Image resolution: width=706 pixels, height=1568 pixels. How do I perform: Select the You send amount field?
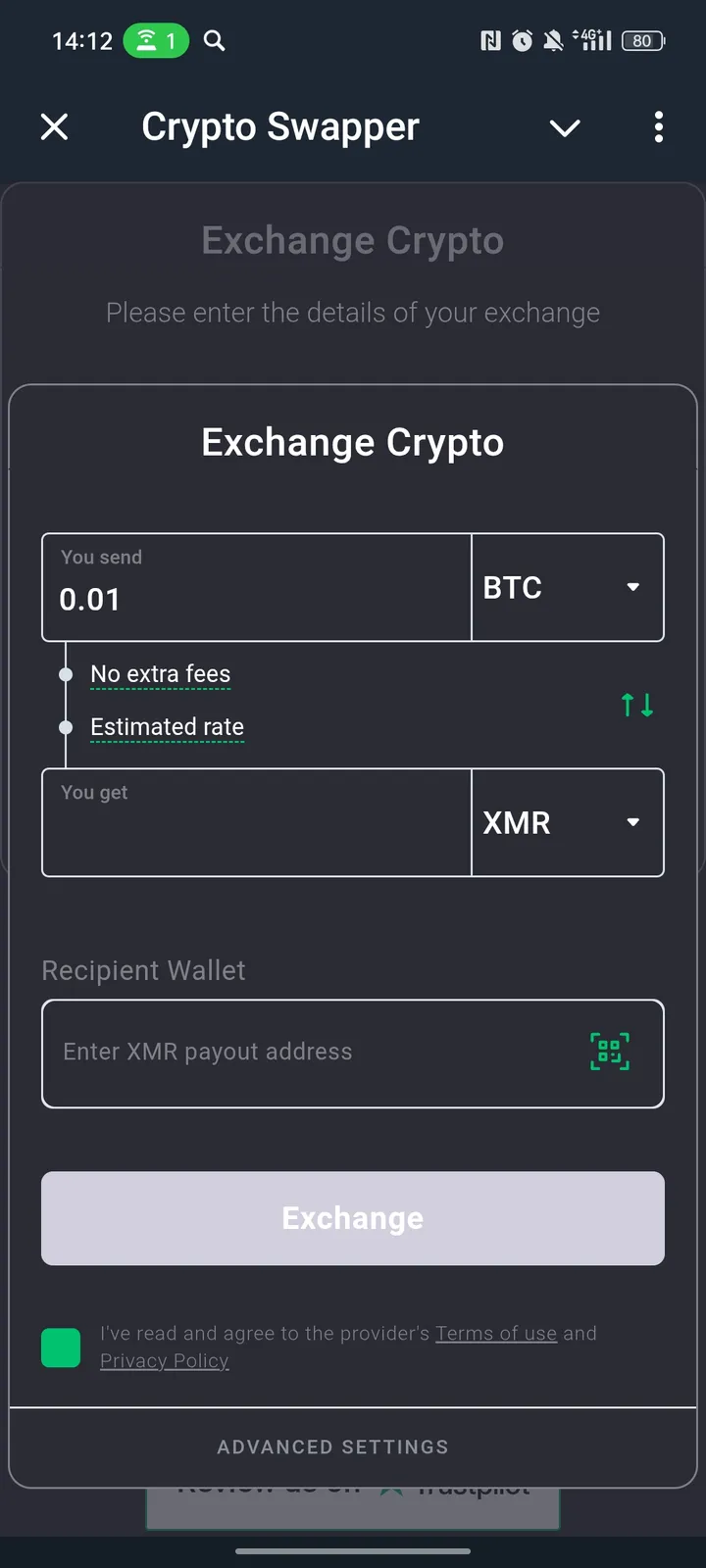coord(255,600)
